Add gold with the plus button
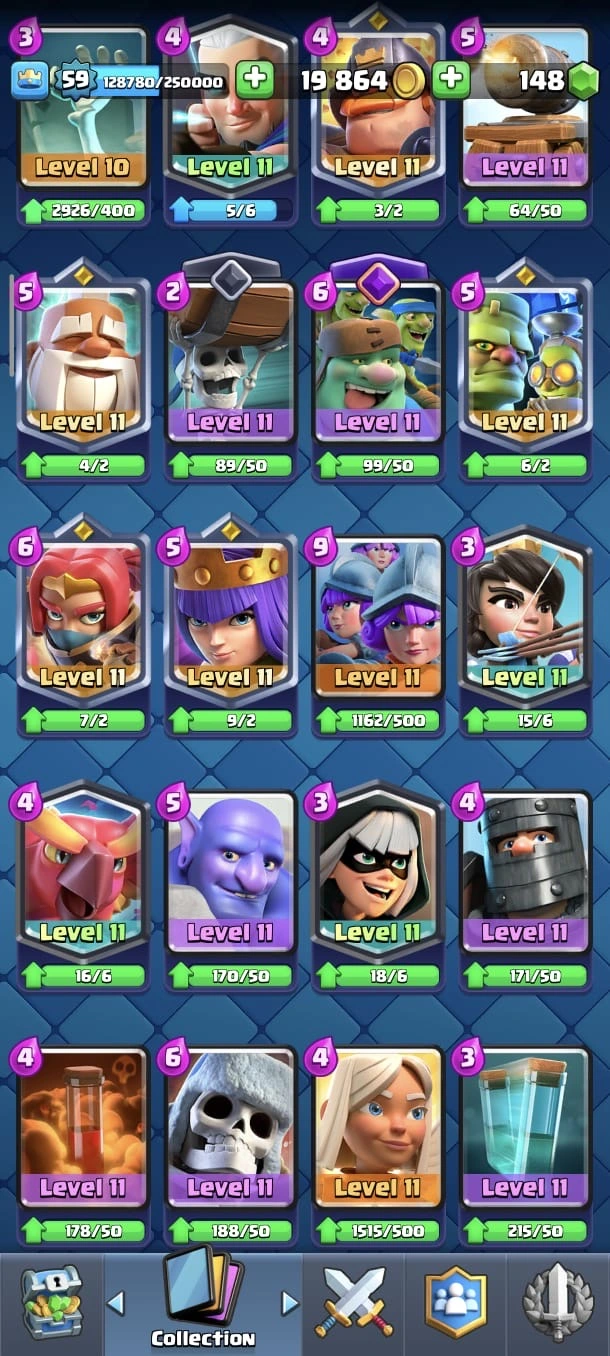Image resolution: width=610 pixels, height=1356 pixels. [x=451, y=80]
